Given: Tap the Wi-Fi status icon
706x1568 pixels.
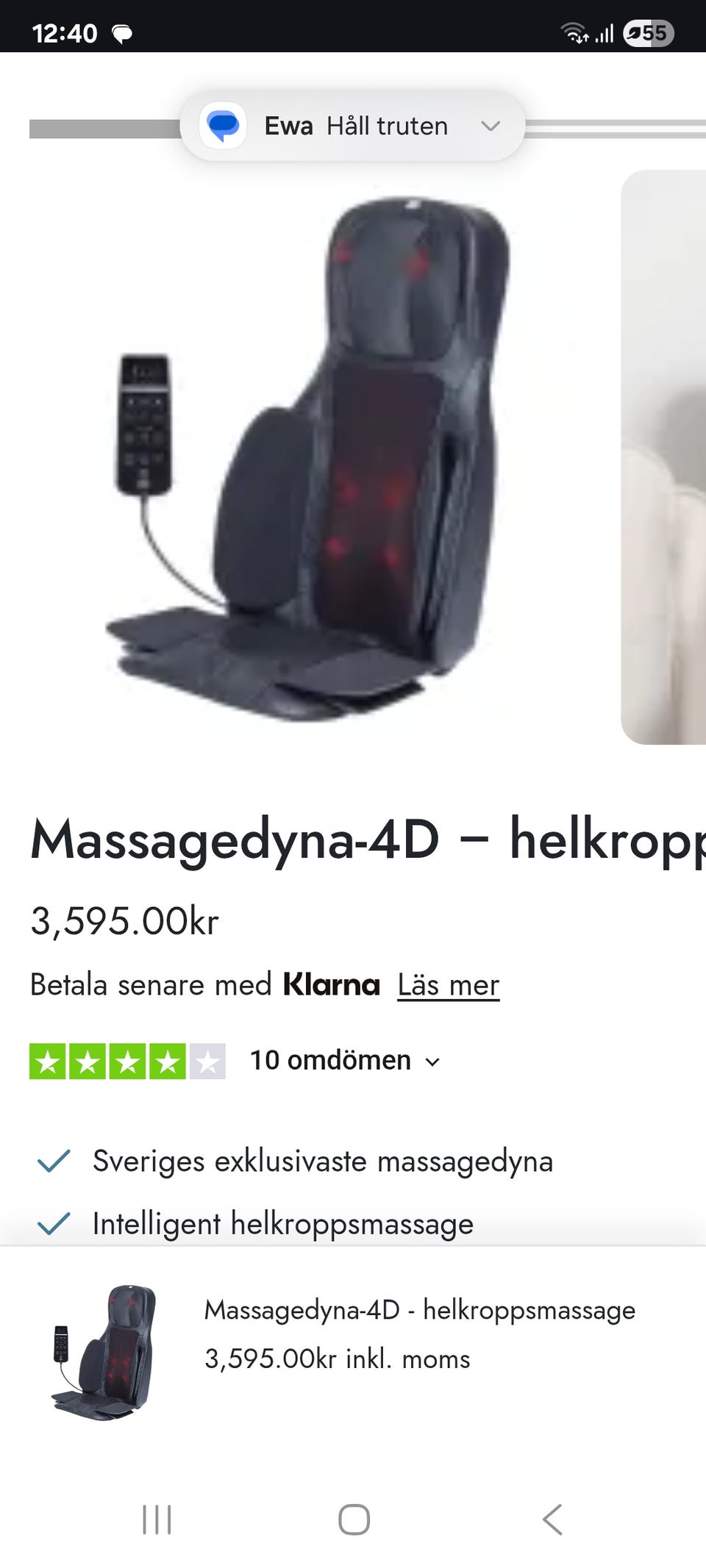Looking at the screenshot, I should (x=574, y=32).
